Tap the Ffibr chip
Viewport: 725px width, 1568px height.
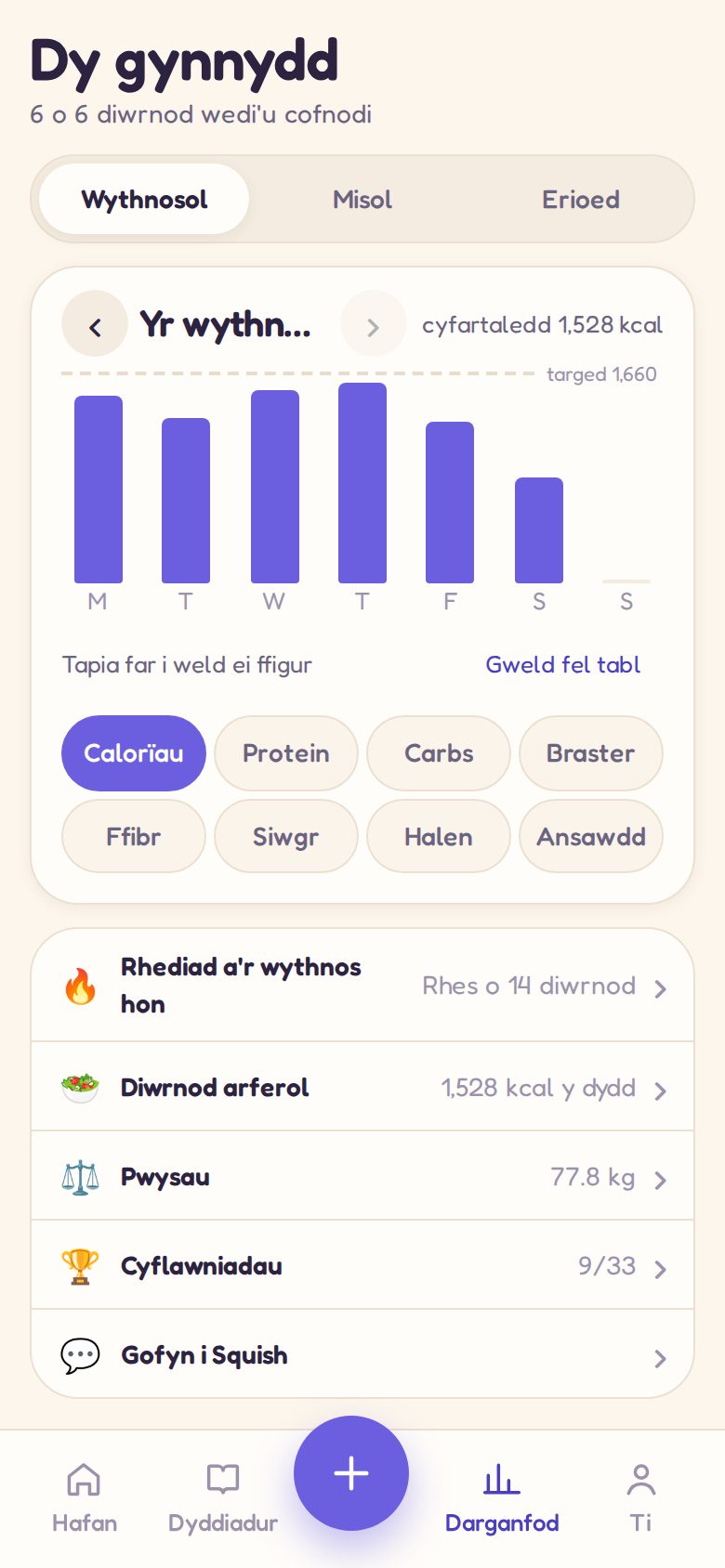(134, 837)
